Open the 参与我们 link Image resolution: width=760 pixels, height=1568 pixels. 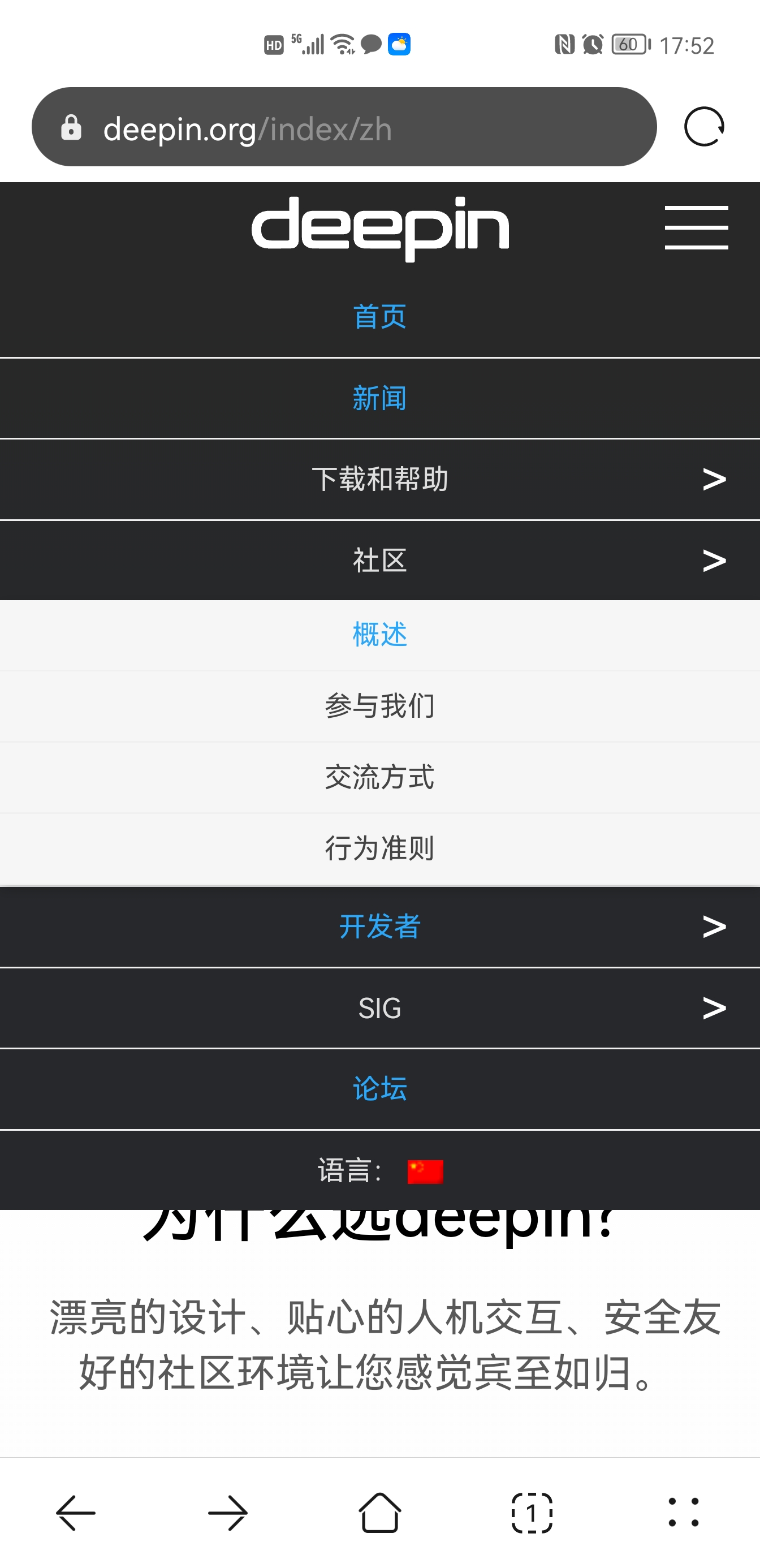pyautogui.click(x=379, y=705)
